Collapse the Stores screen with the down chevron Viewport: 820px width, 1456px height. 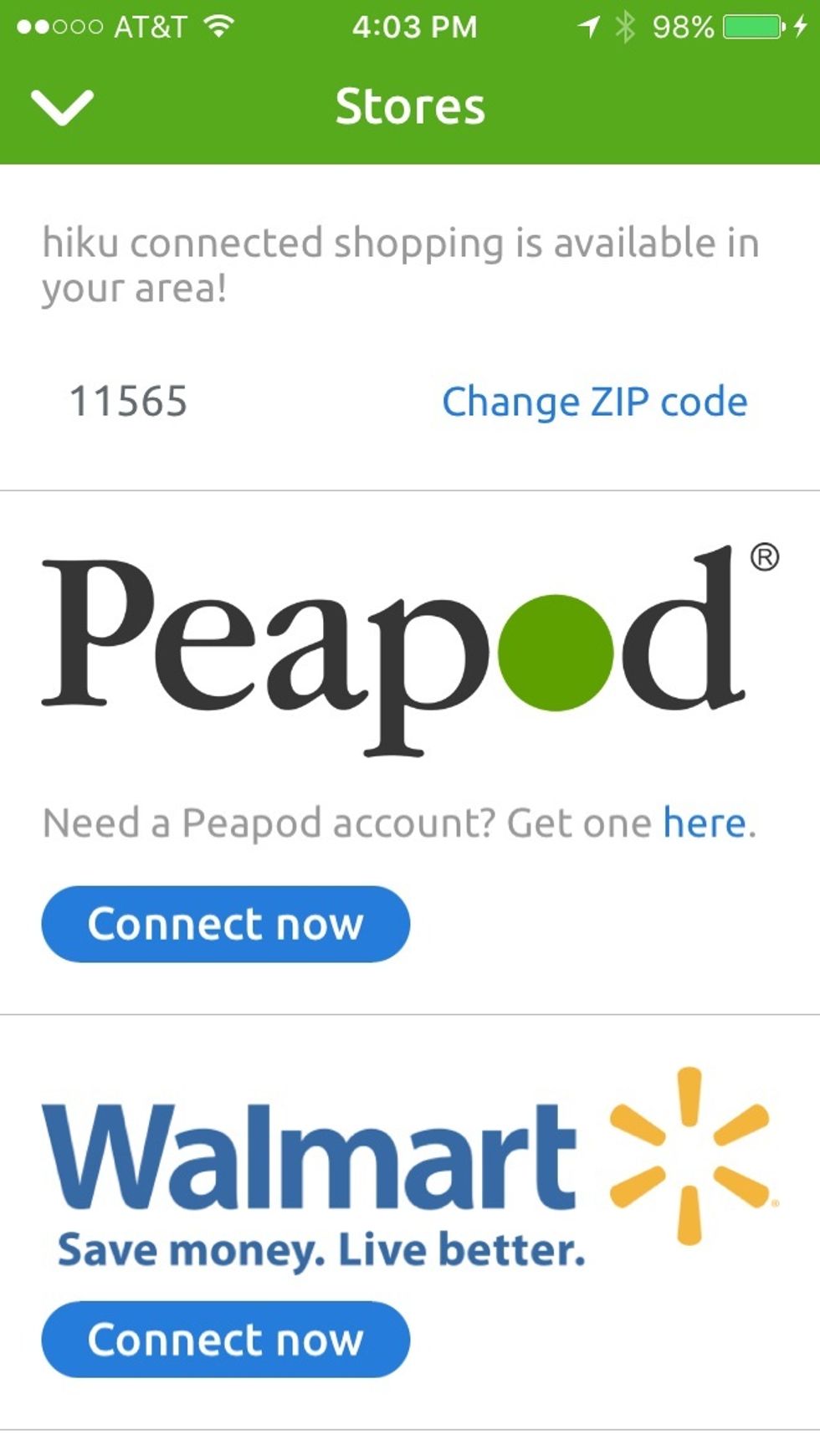[x=62, y=107]
